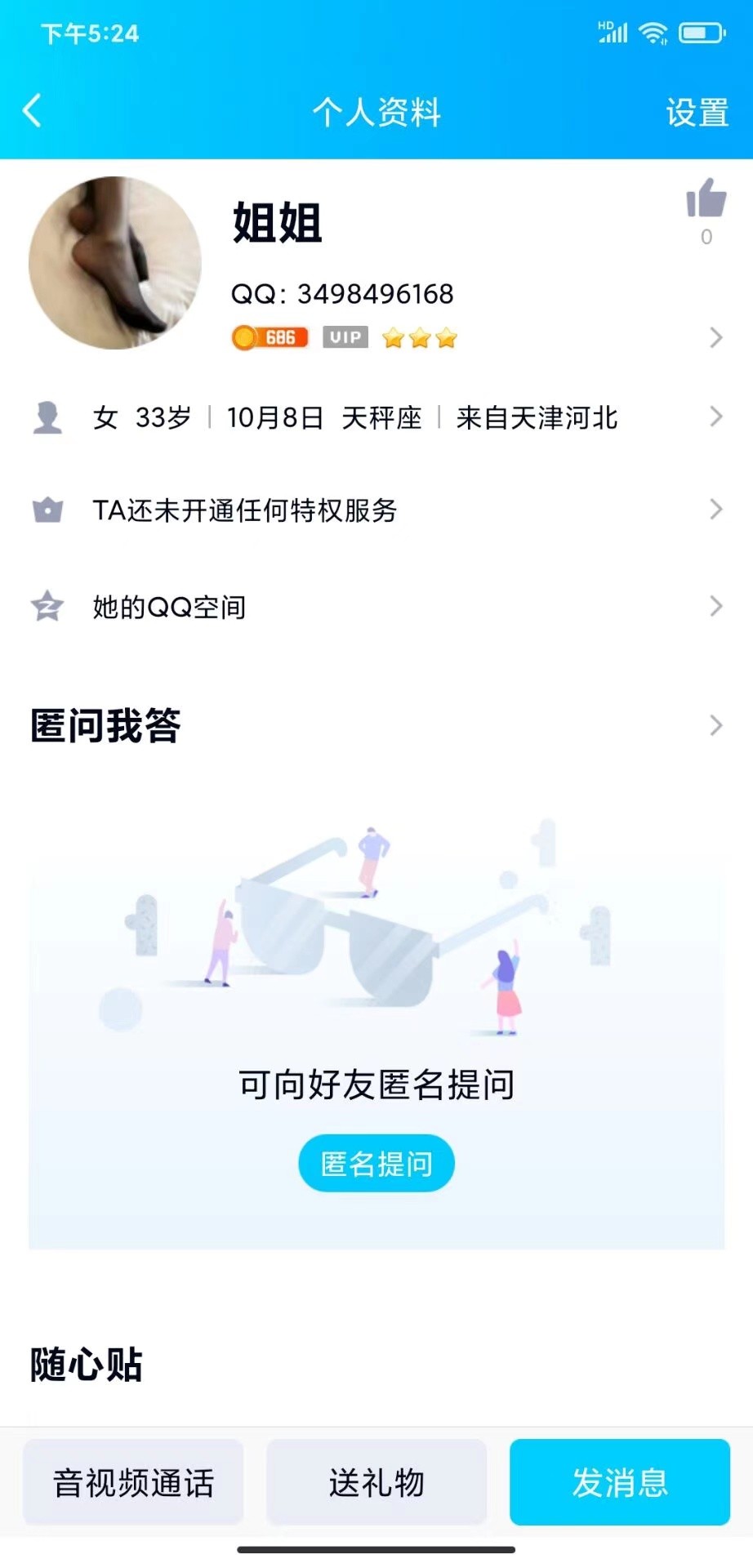Tap the crown privilege service icon
The image size is (753, 1568).
(x=47, y=510)
